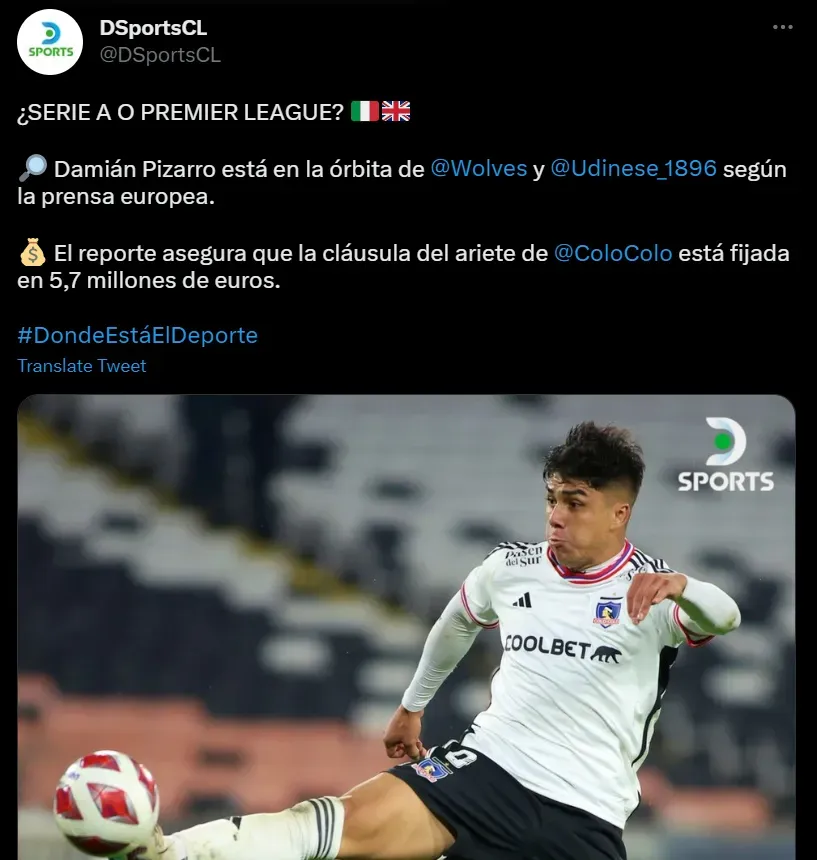Open the tweet's three-dot overflow menu
The width and height of the screenshot is (817, 860).
(x=782, y=28)
